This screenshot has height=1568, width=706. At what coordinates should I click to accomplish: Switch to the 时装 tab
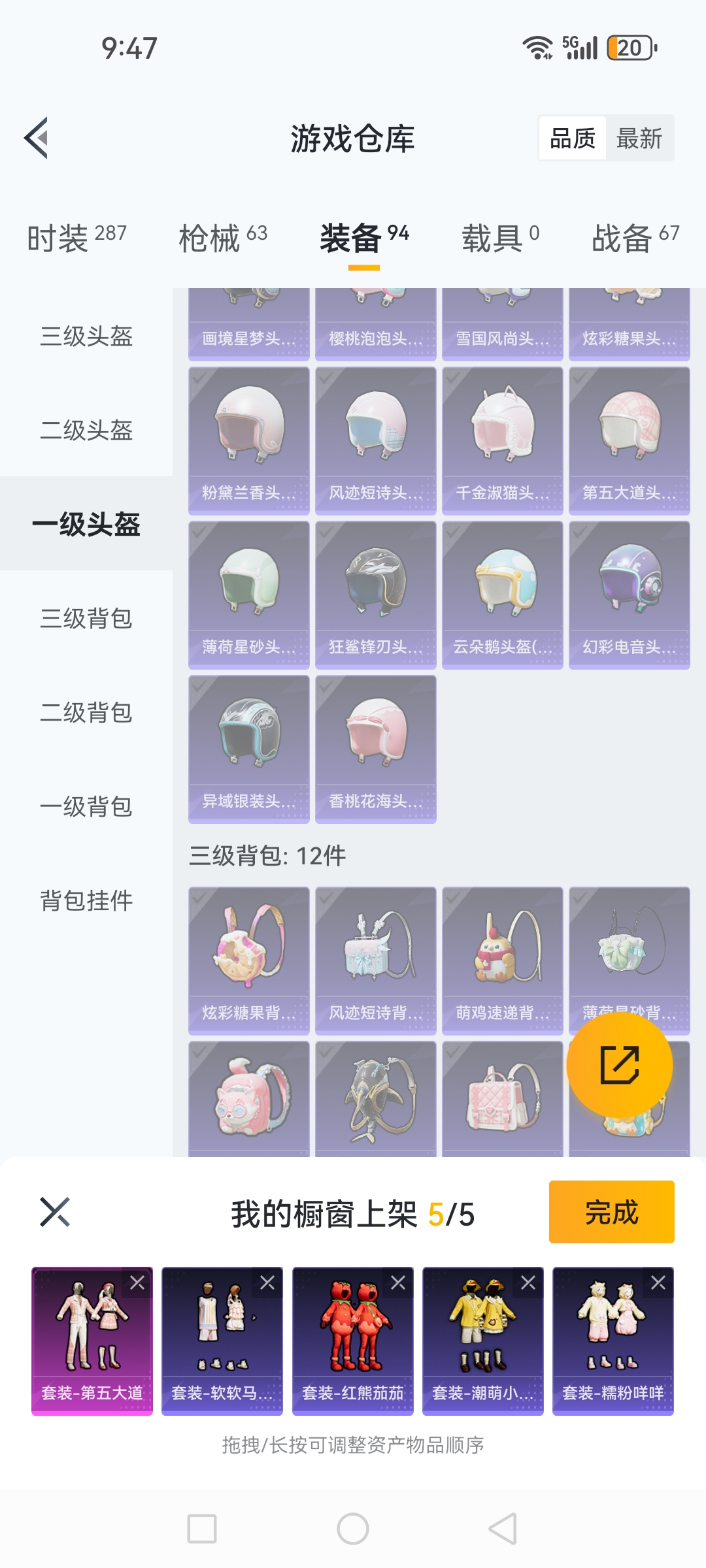[x=76, y=237]
